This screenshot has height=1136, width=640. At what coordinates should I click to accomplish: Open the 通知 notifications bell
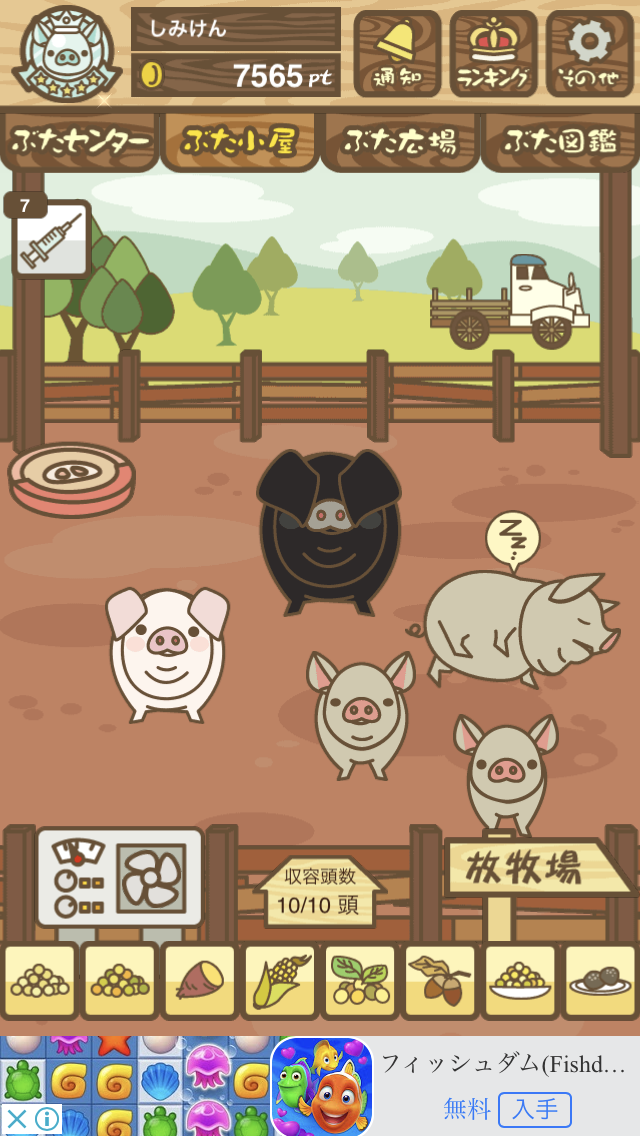pyautogui.click(x=397, y=53)
